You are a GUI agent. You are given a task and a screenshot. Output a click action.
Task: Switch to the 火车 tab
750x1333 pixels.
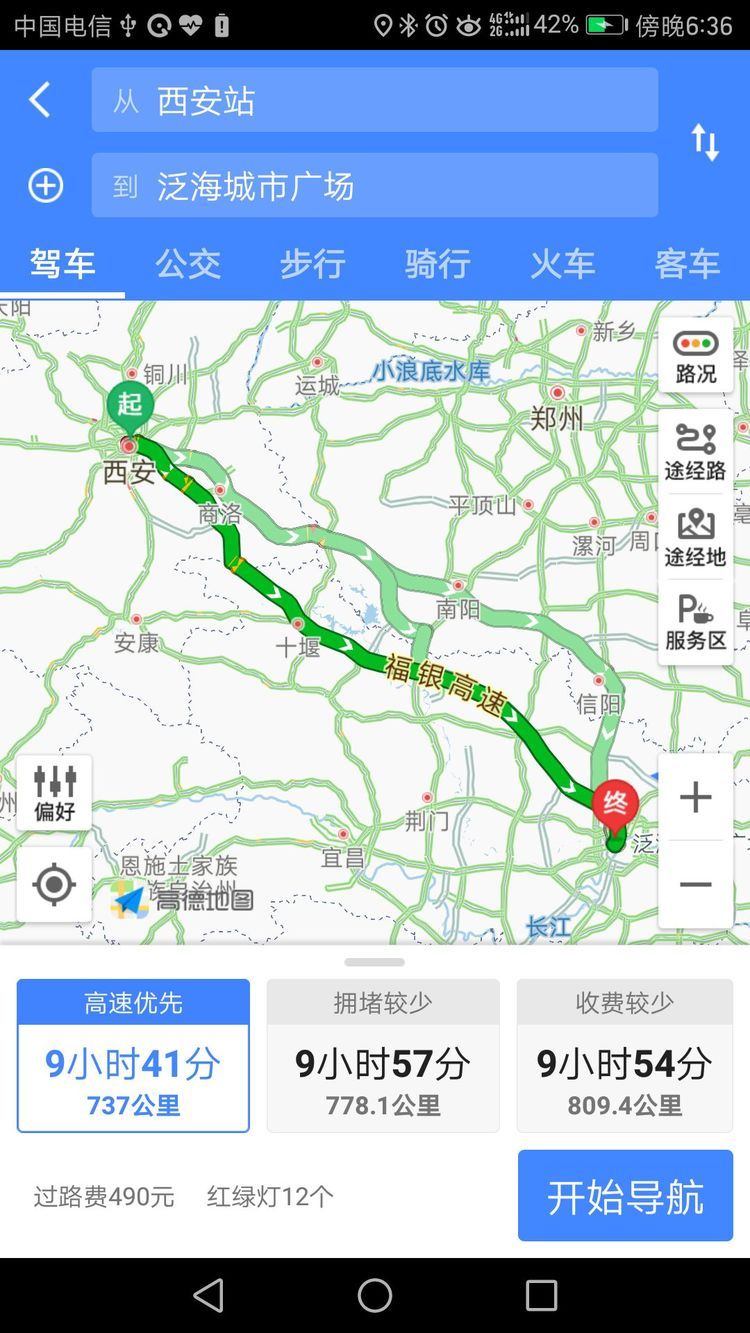[x=563, y=264]
